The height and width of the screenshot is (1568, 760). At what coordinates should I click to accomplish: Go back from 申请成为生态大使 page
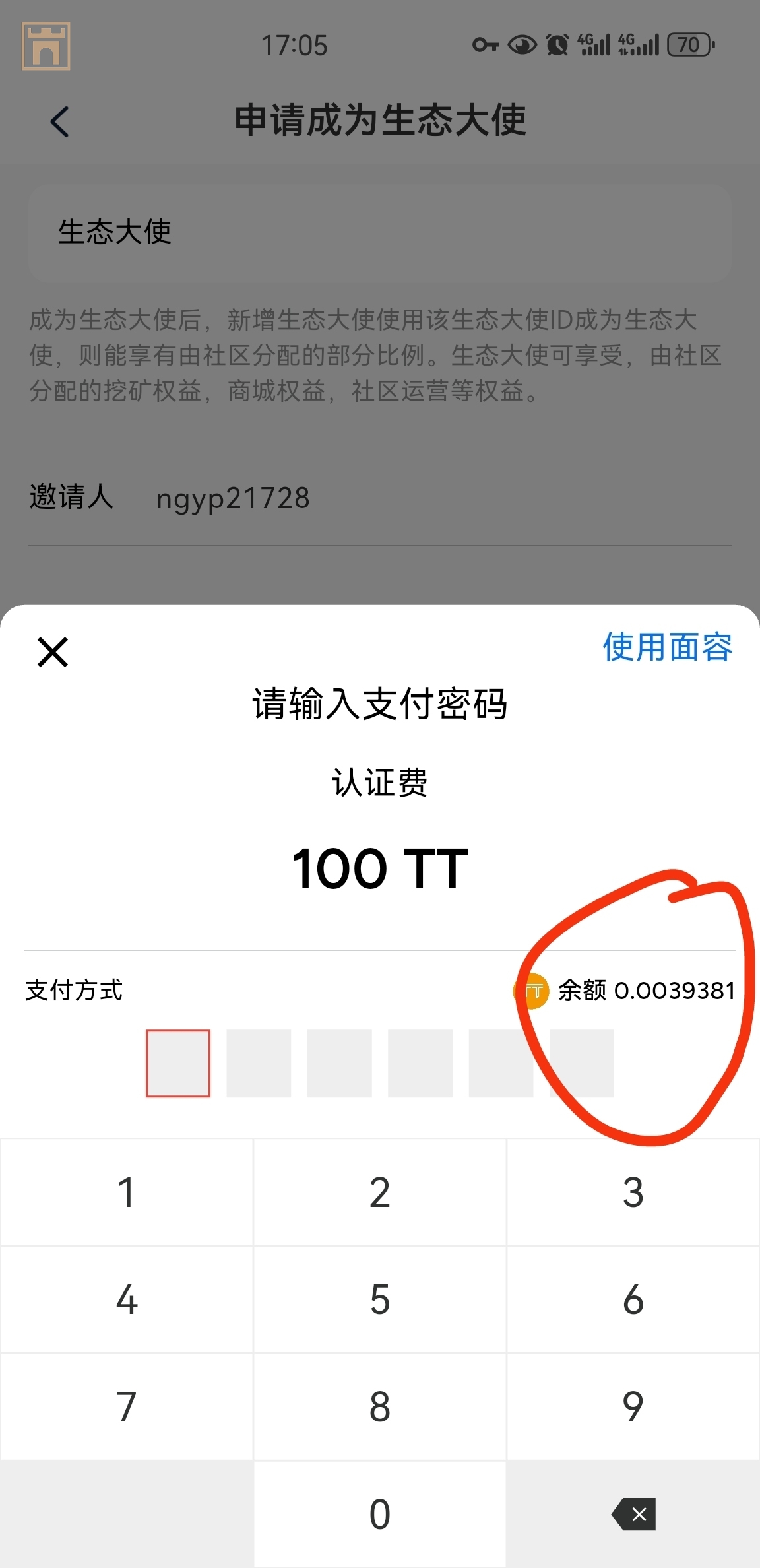59,121
